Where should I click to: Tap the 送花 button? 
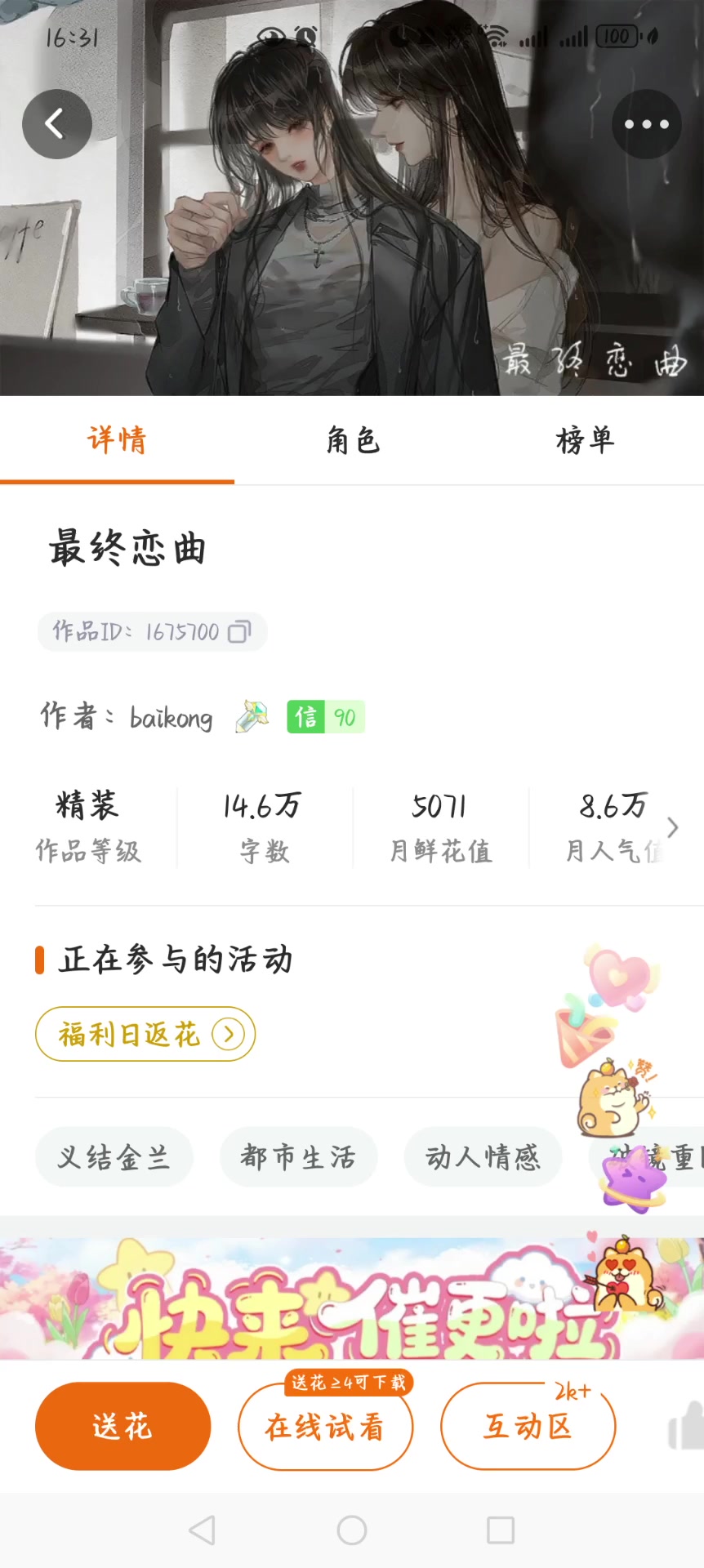123,1427
